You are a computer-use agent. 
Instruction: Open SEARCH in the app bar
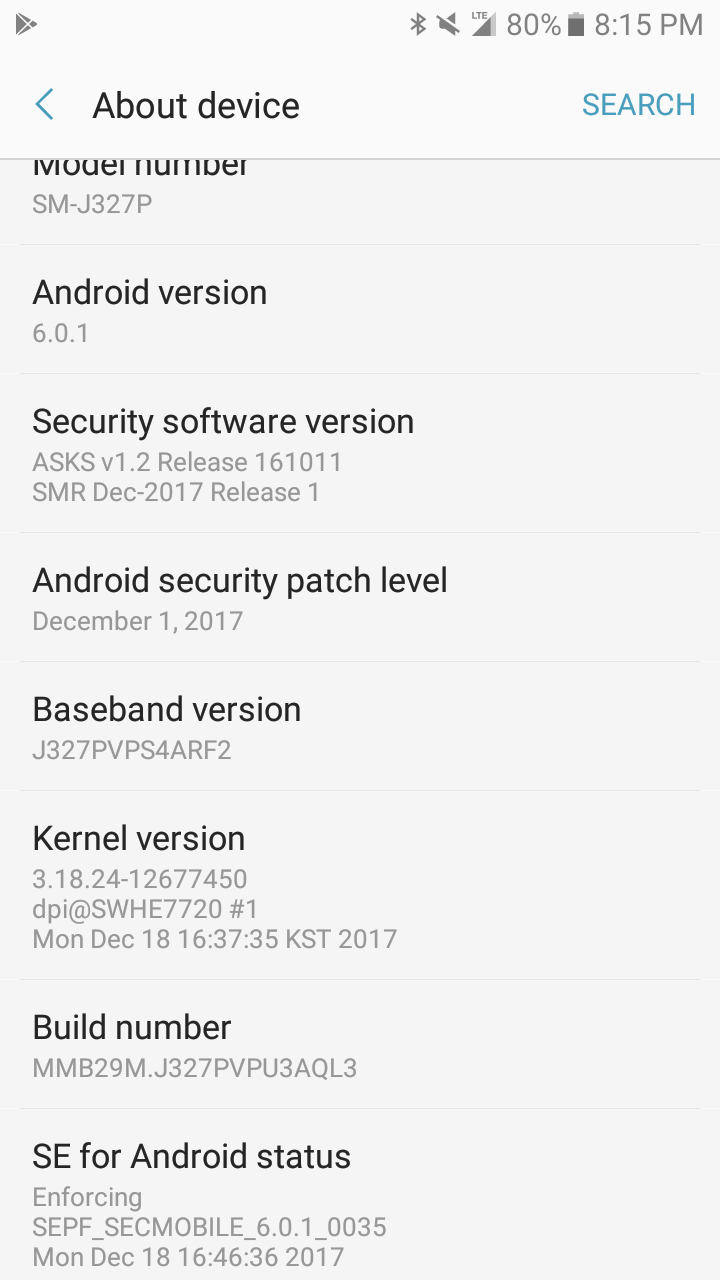[x=638, y=105]
